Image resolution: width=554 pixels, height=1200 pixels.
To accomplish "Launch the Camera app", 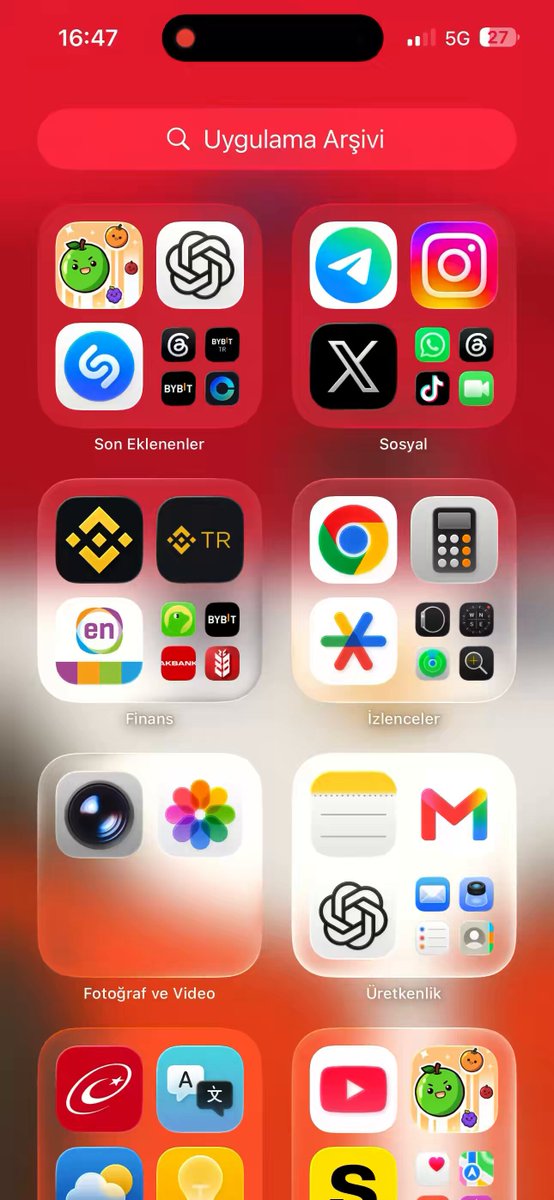I will click(x=99, y=814).
